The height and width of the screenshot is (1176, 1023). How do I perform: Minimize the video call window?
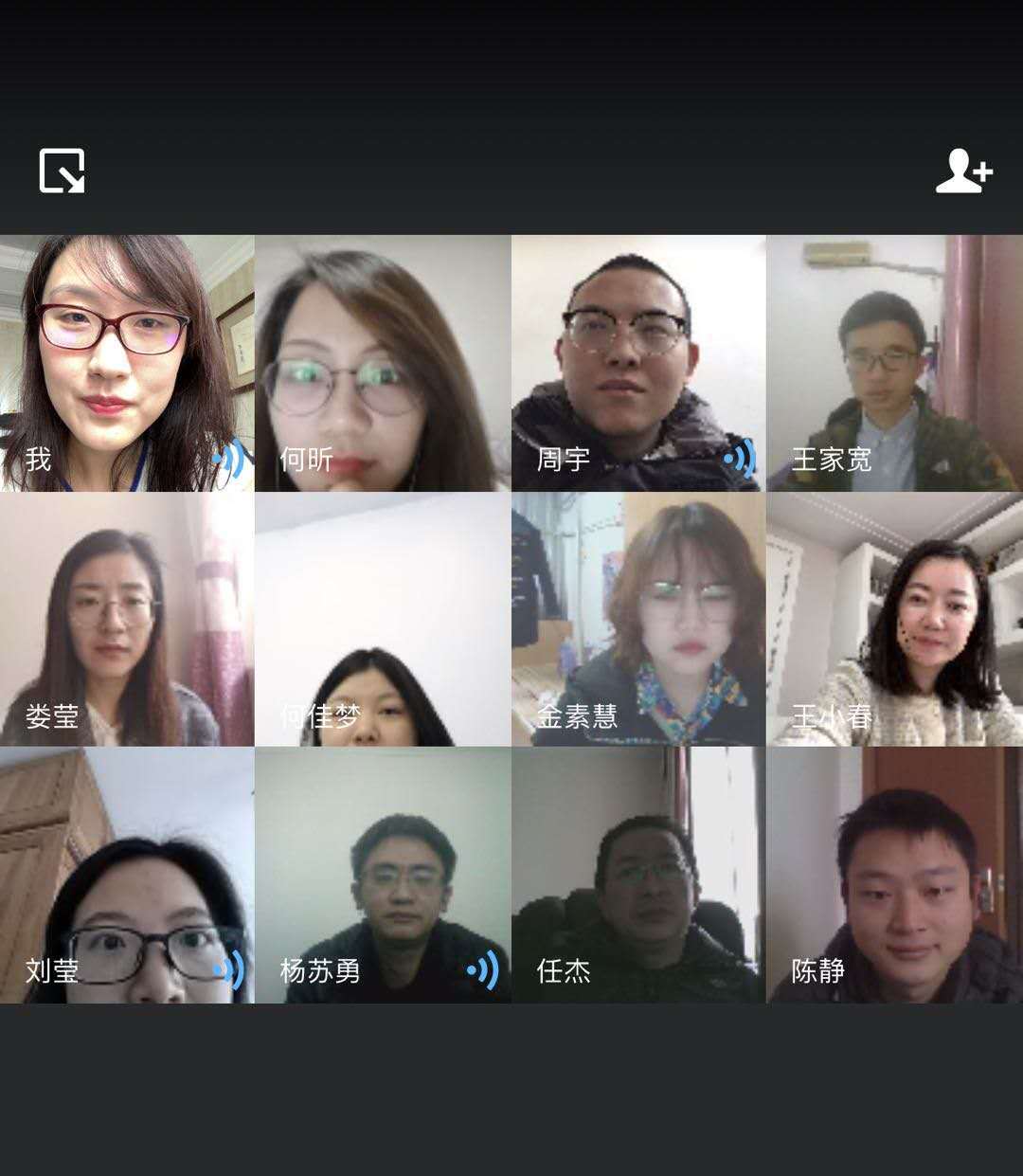63,171
